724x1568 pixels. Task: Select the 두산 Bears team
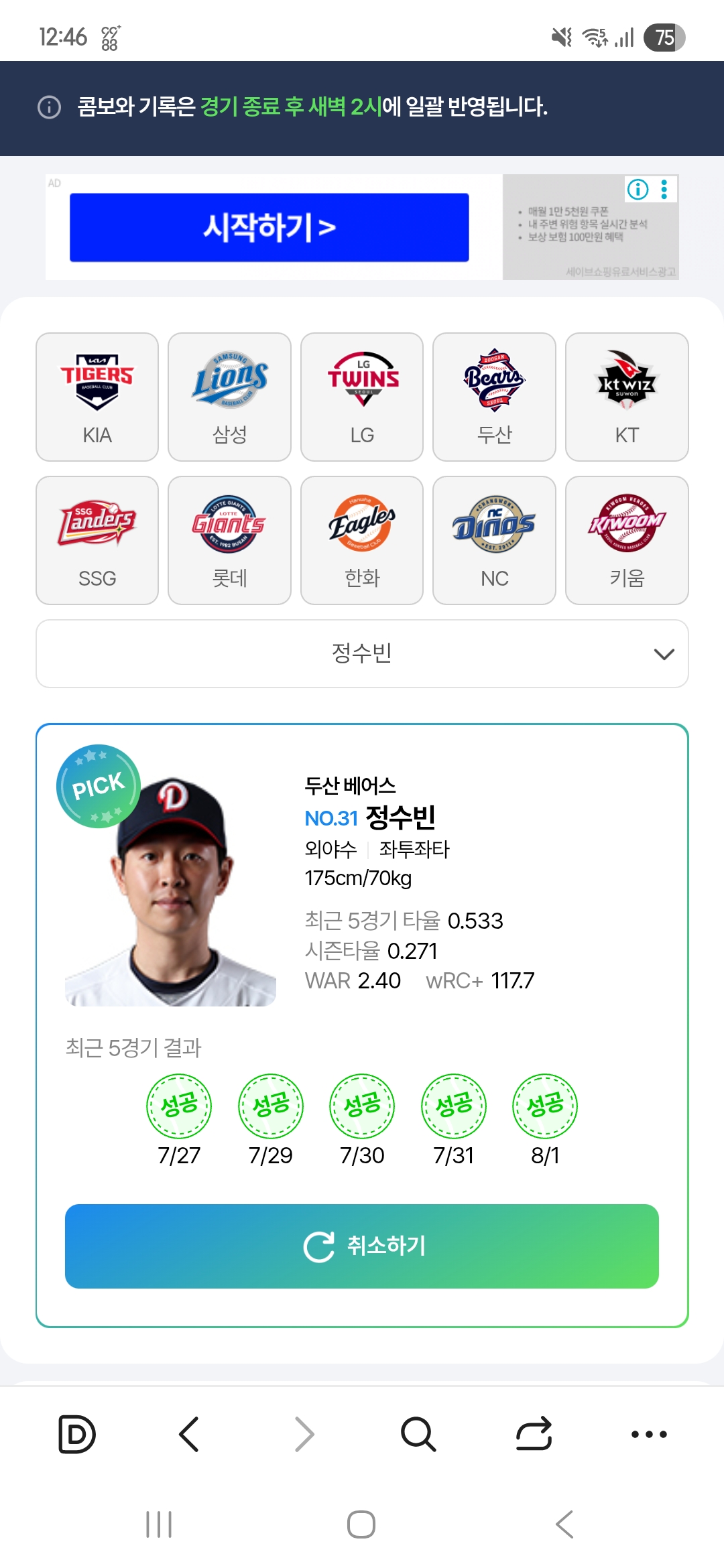click(x=494, y=397)
